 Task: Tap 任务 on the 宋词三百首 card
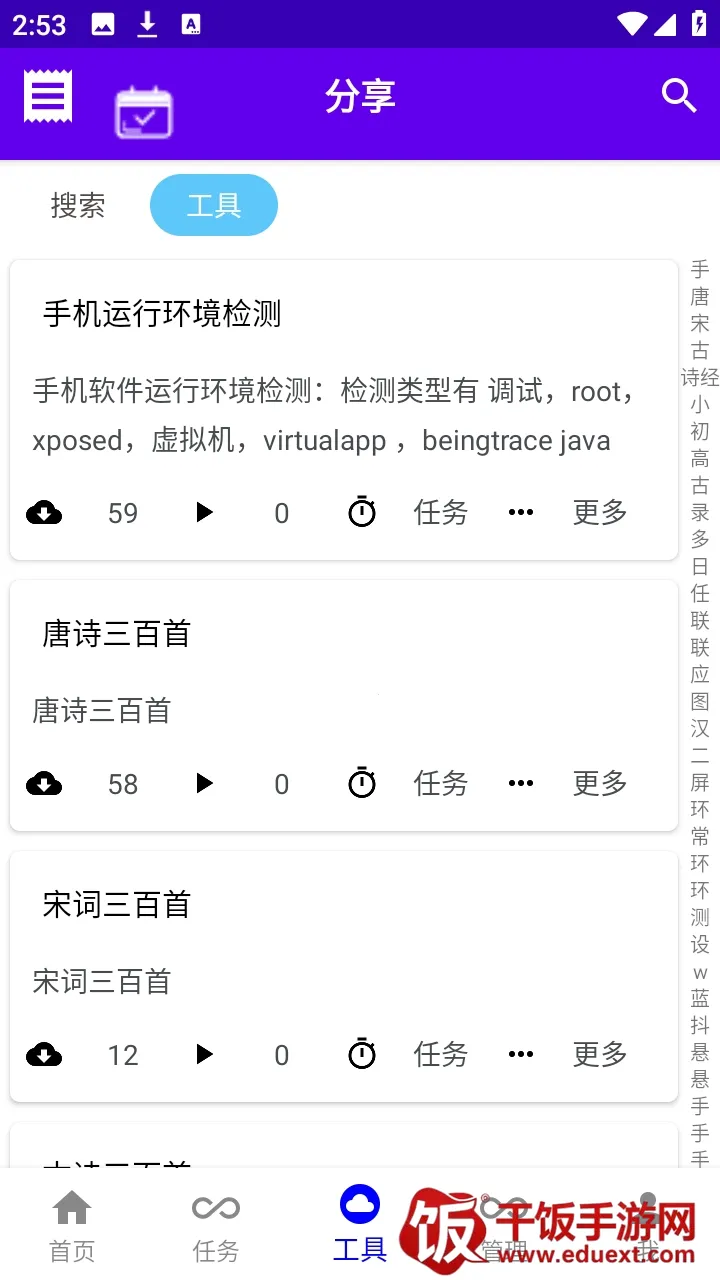coord(440,1055)
